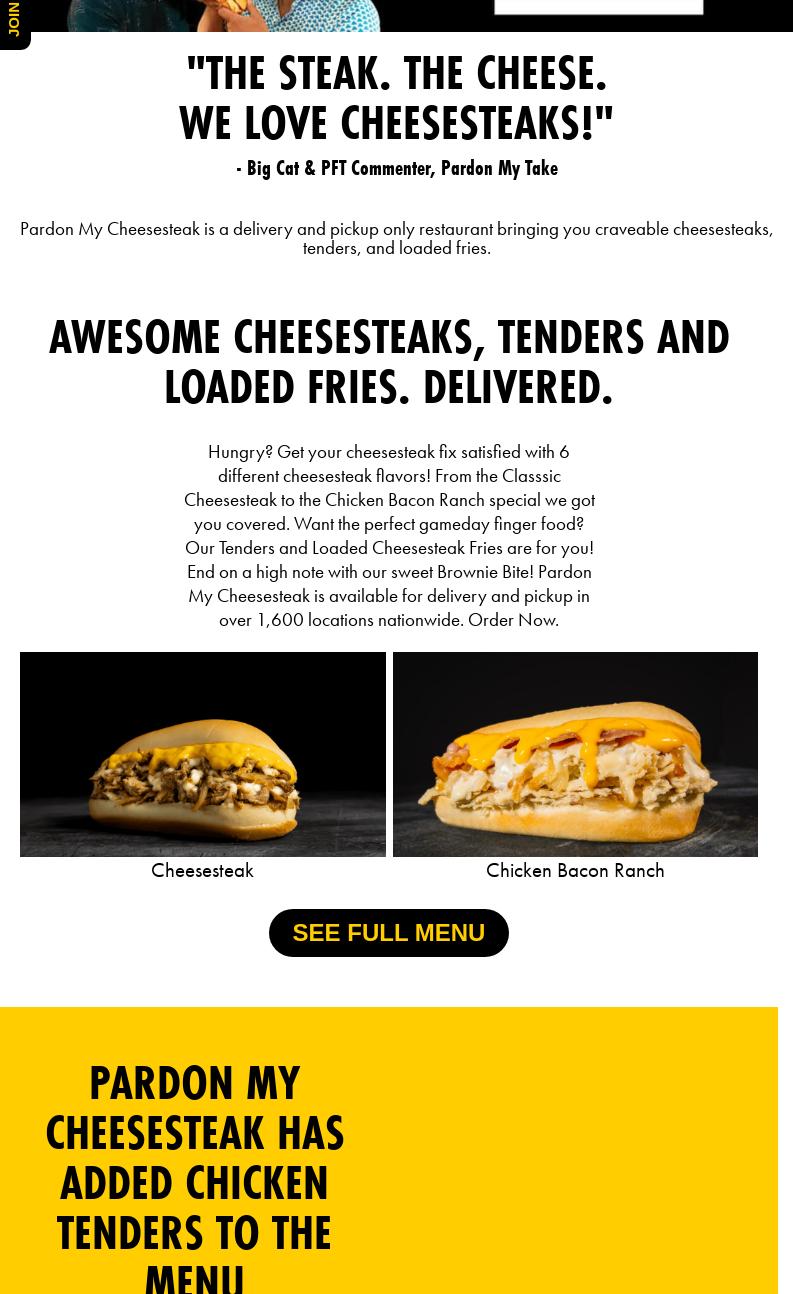Click the SEE FULL MENU button

[388, 932]
